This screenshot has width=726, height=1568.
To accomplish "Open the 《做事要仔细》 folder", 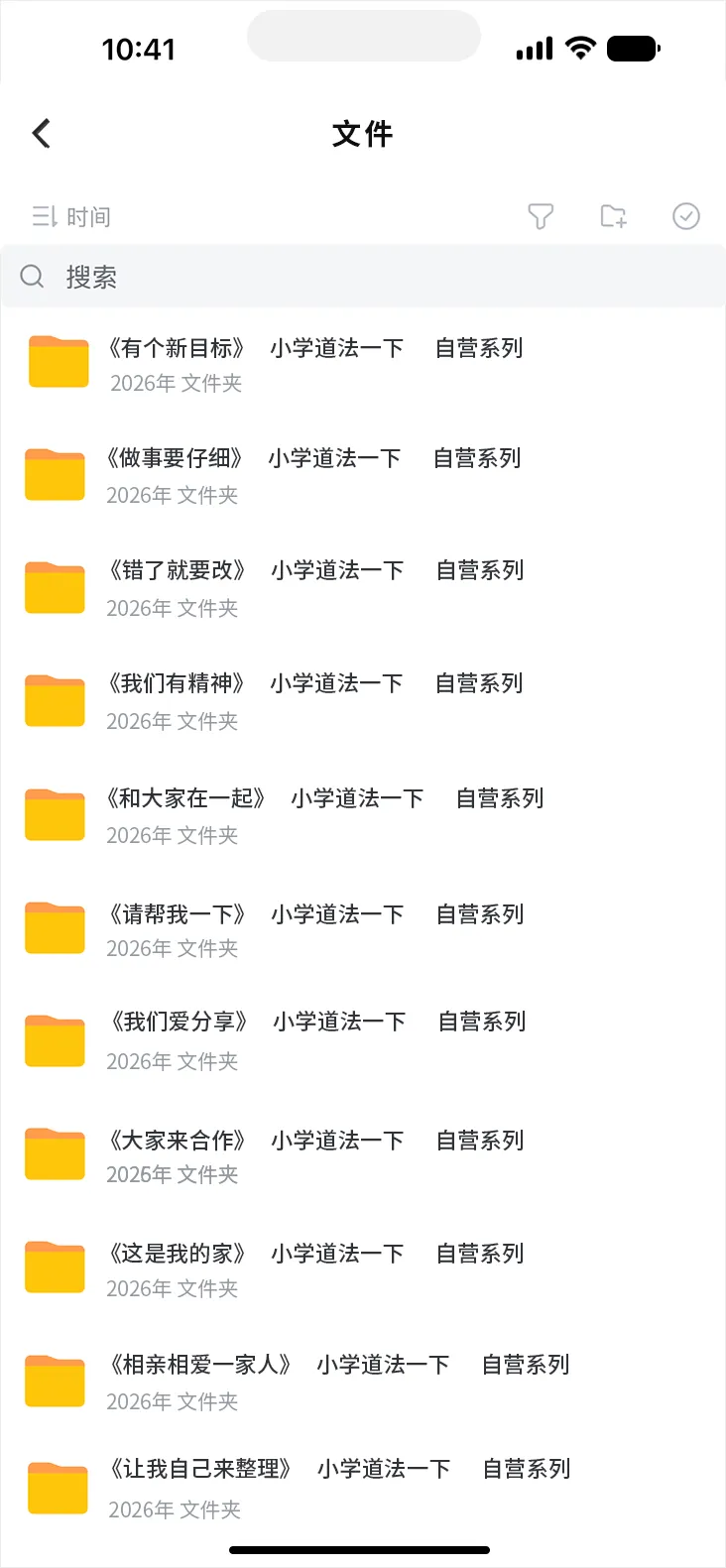I will point(313,474).
